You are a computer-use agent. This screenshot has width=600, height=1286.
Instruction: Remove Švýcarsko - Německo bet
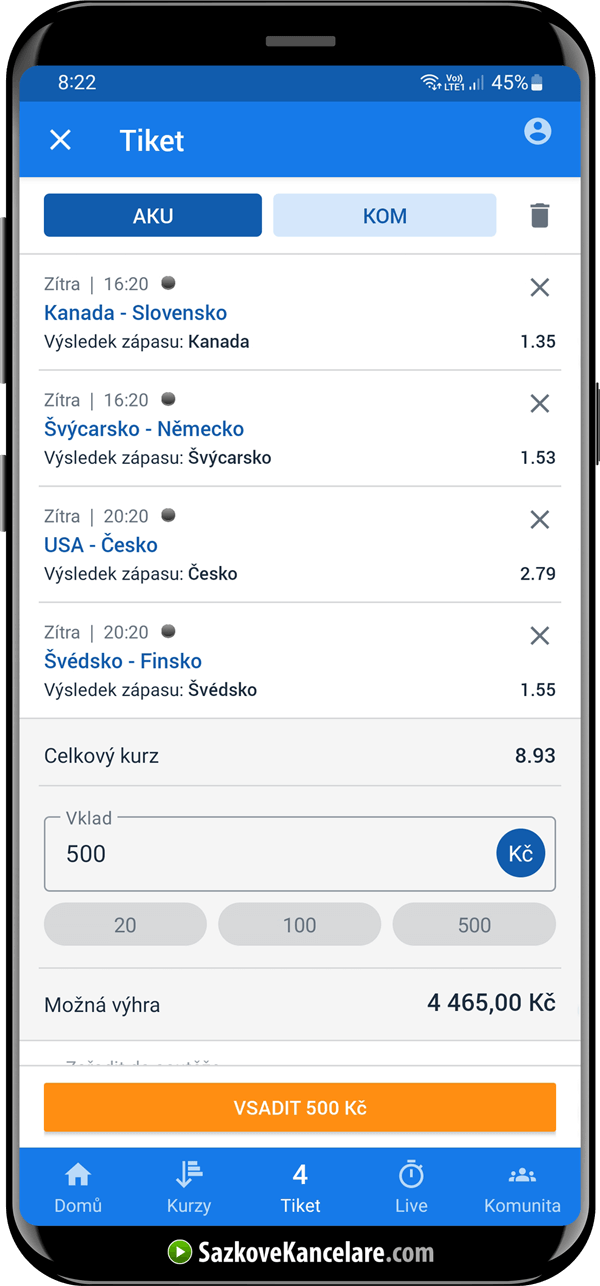click(x=540, y=404)
